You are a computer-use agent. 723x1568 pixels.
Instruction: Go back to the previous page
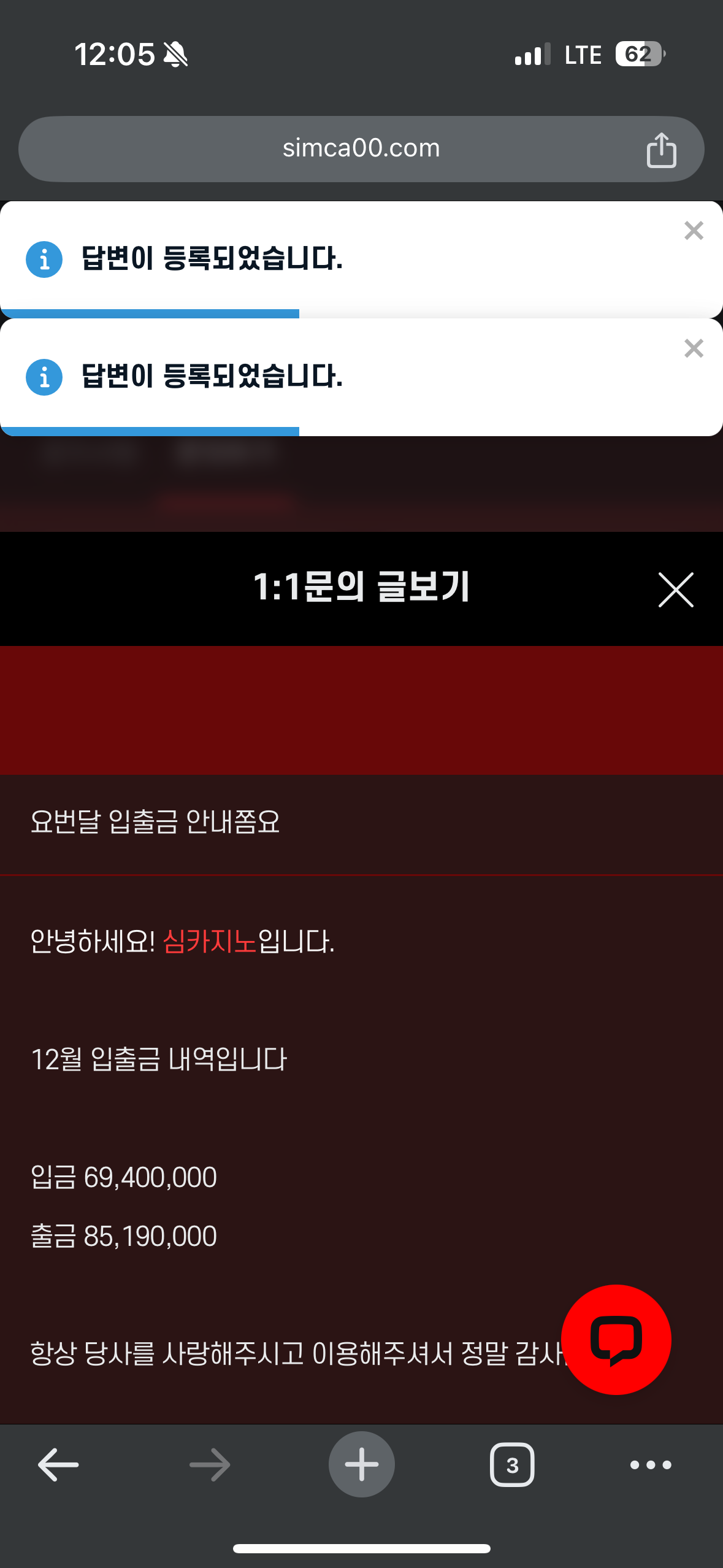point(58,1465)
